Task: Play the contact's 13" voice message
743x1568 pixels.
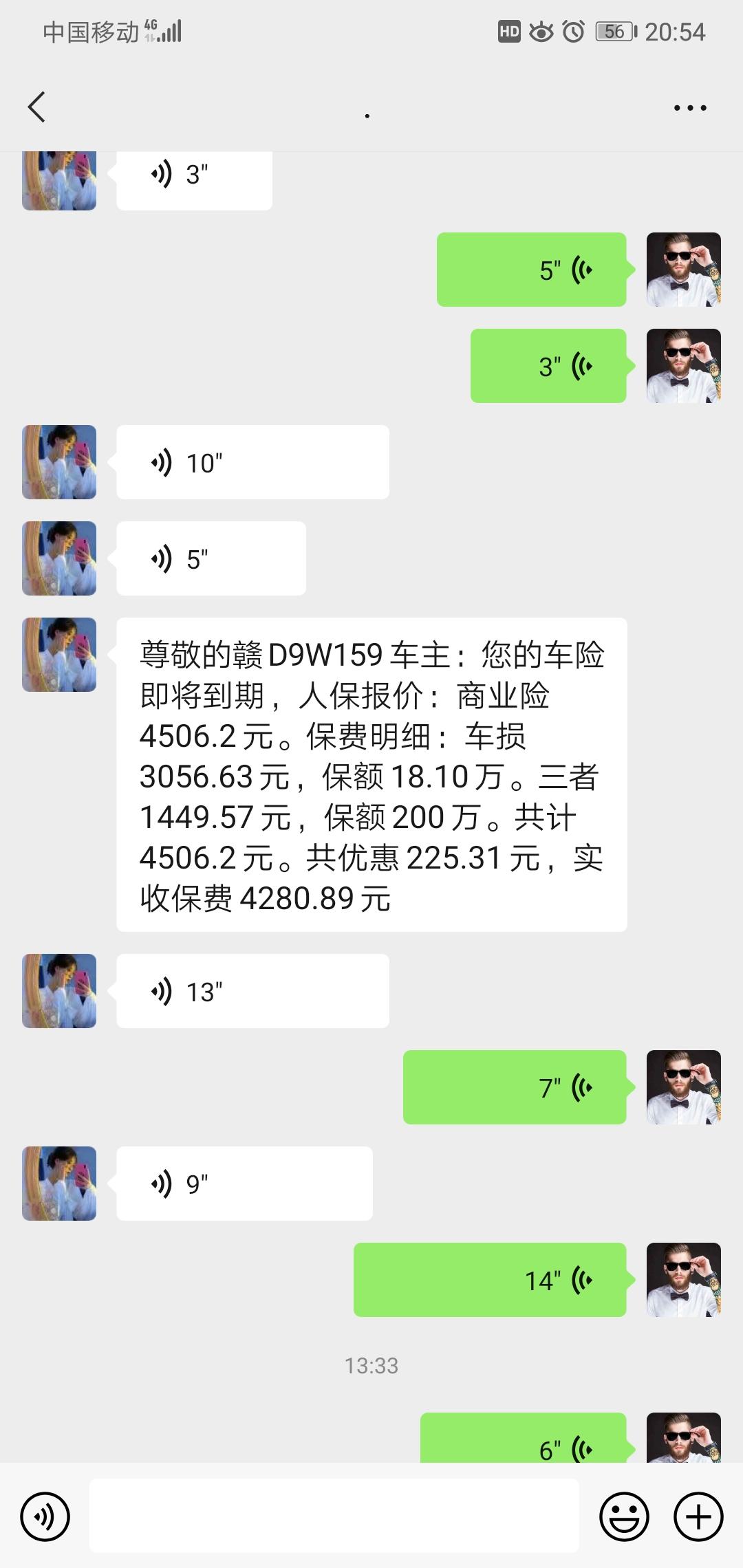Action: coord(251,991)
